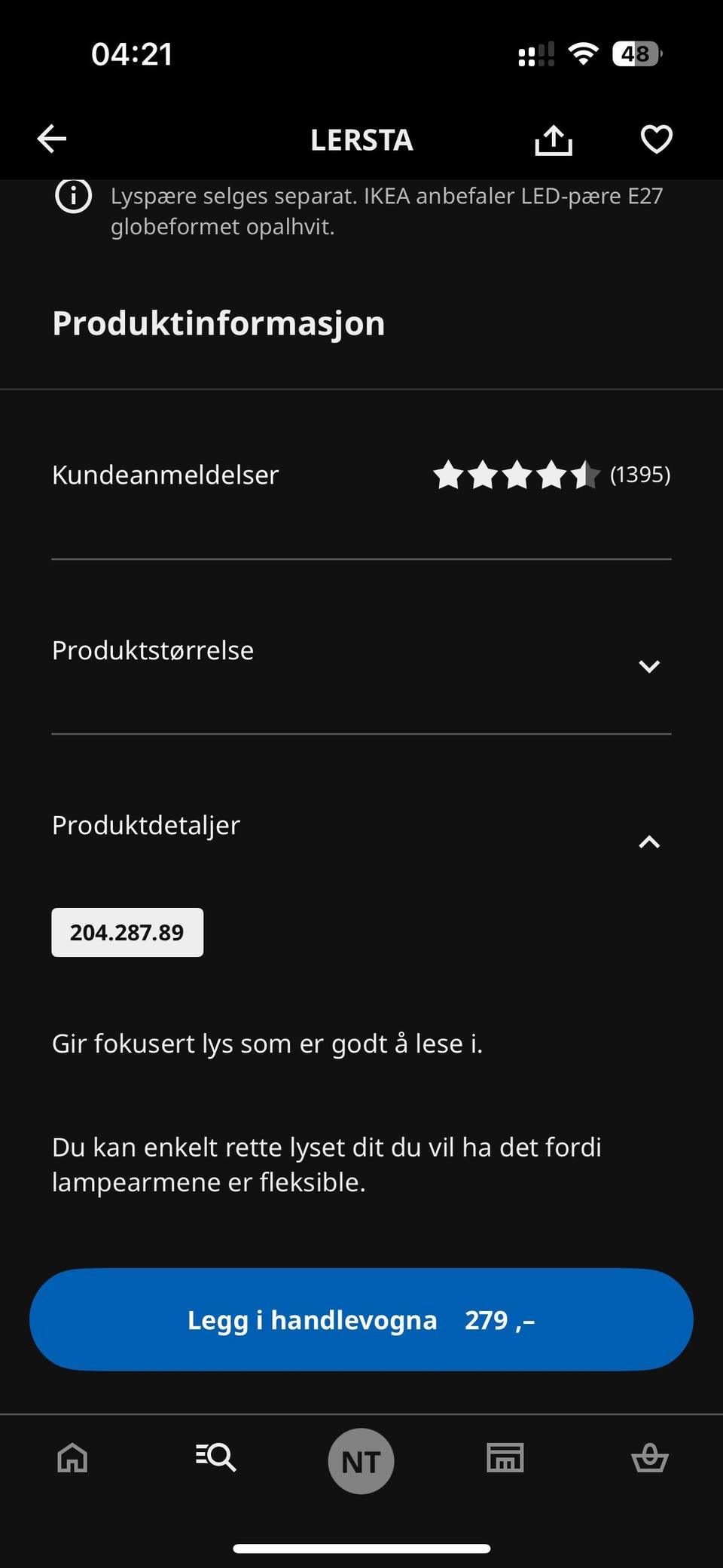This screenshot has width=723, height=1568.
Task: Open product search from bottom bar
Action: [x=216, y=1459]
